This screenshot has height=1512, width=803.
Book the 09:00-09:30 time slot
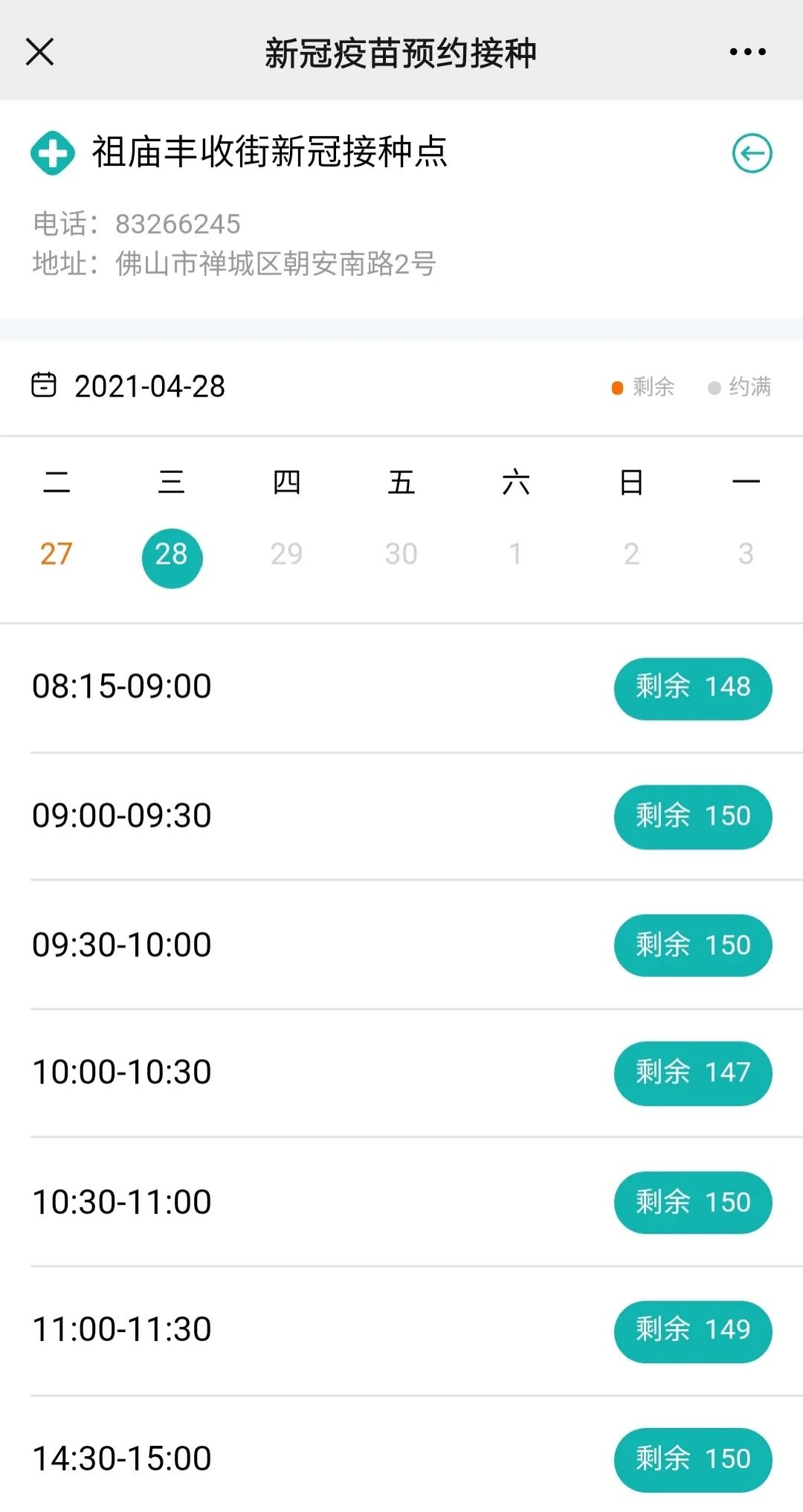pos(692,817)
